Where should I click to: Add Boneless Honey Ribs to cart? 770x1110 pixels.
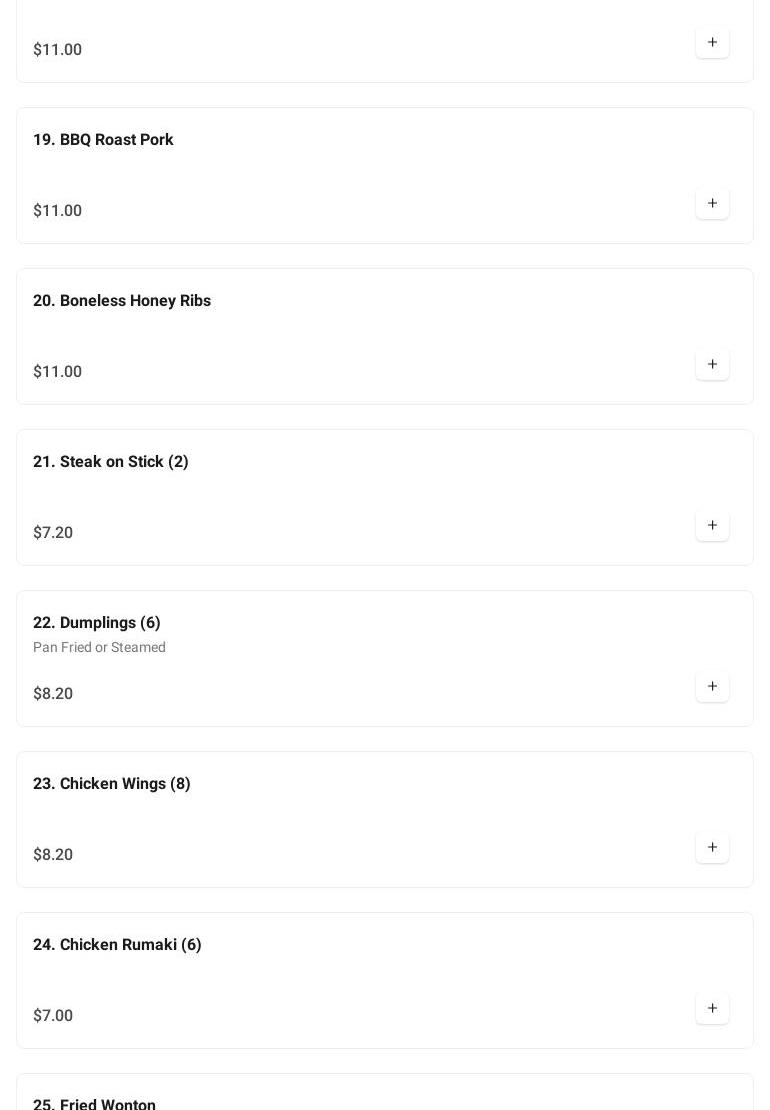point(712,365)
